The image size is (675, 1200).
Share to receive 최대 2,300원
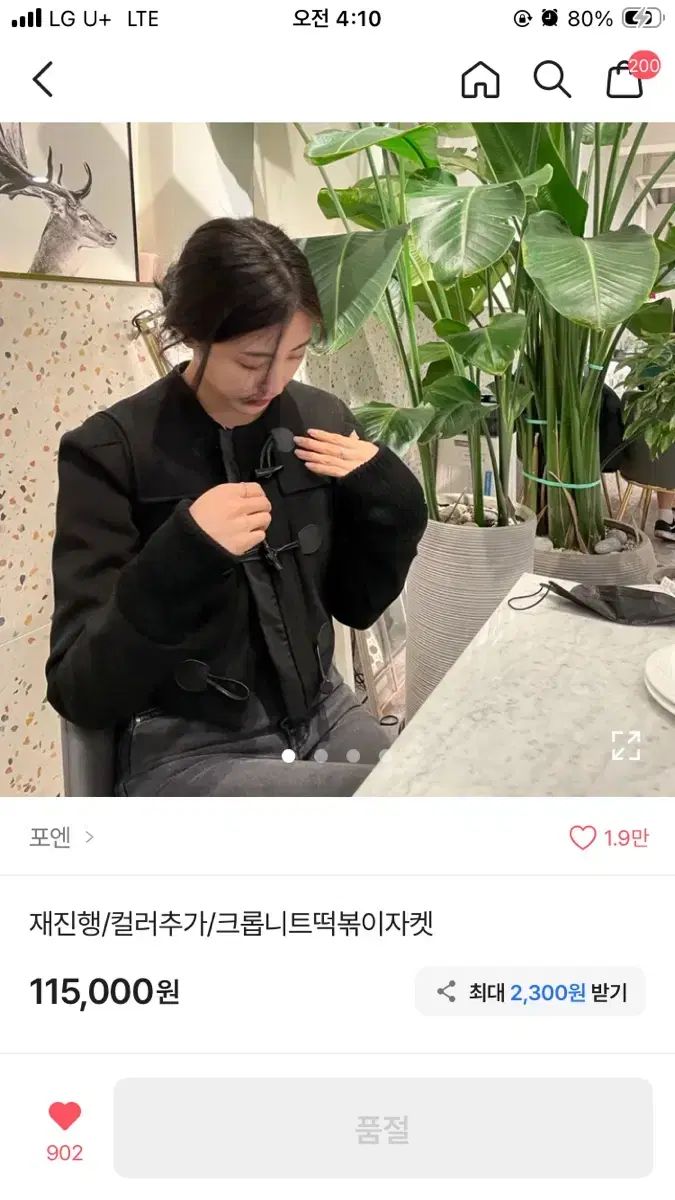[x=530, y=992]
